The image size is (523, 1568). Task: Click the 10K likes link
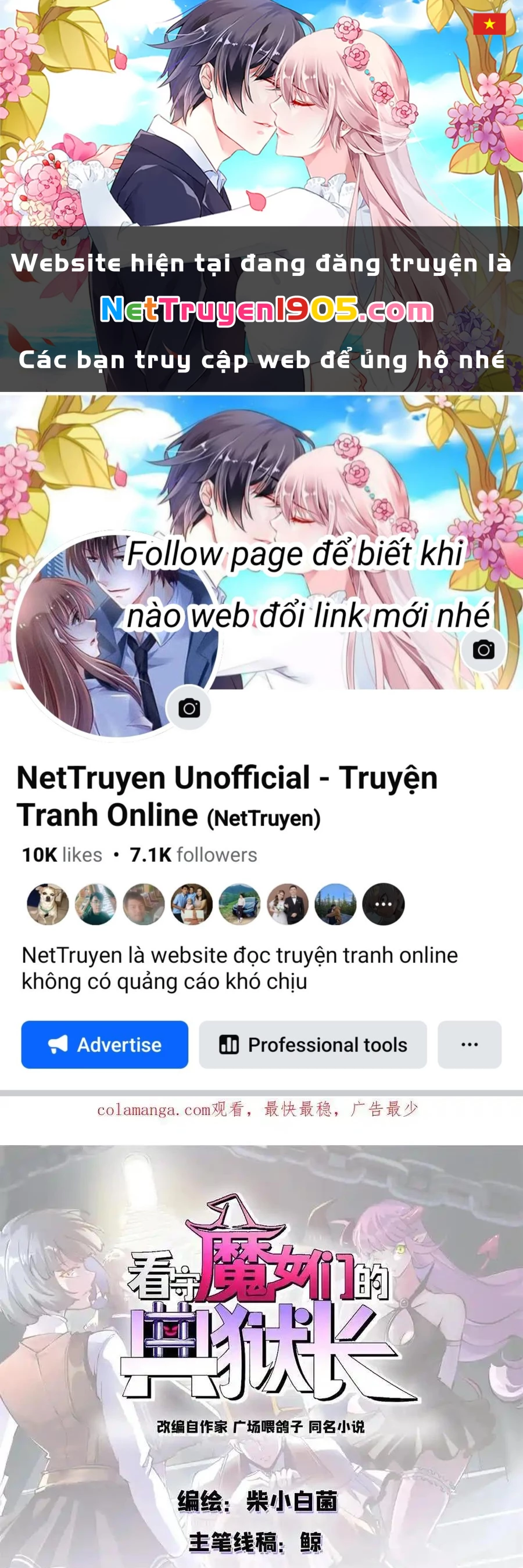coord(61,855)
